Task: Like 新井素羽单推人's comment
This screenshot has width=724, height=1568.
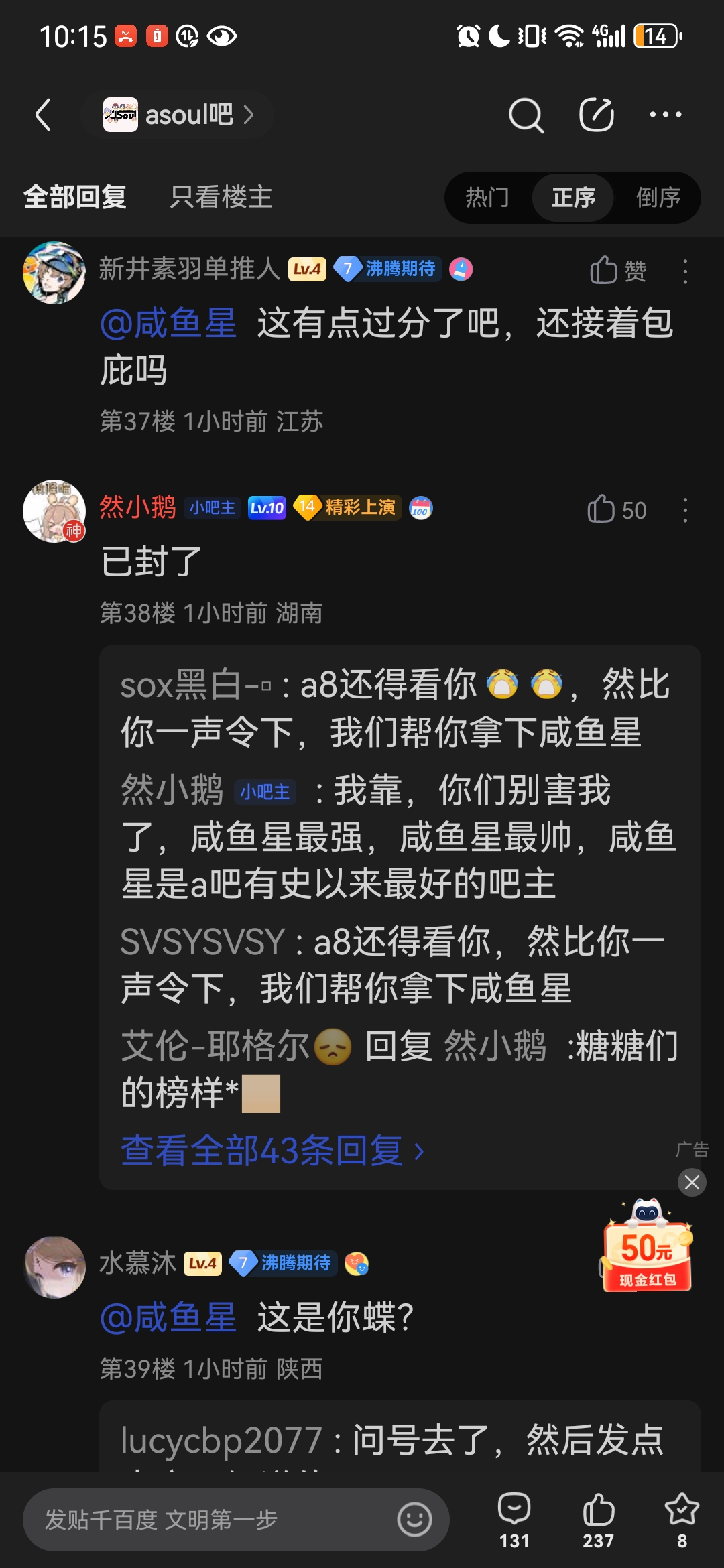Action: click(x=617, y=271)
